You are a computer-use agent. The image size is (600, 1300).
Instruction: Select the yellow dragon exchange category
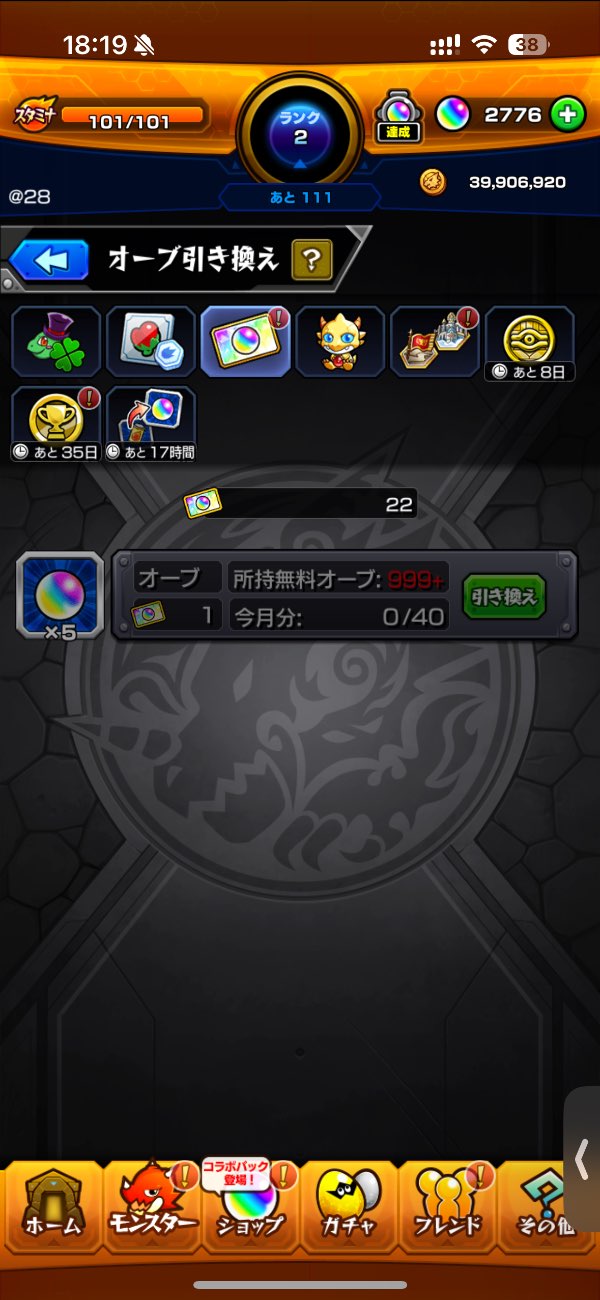click(x=340, y=342)
